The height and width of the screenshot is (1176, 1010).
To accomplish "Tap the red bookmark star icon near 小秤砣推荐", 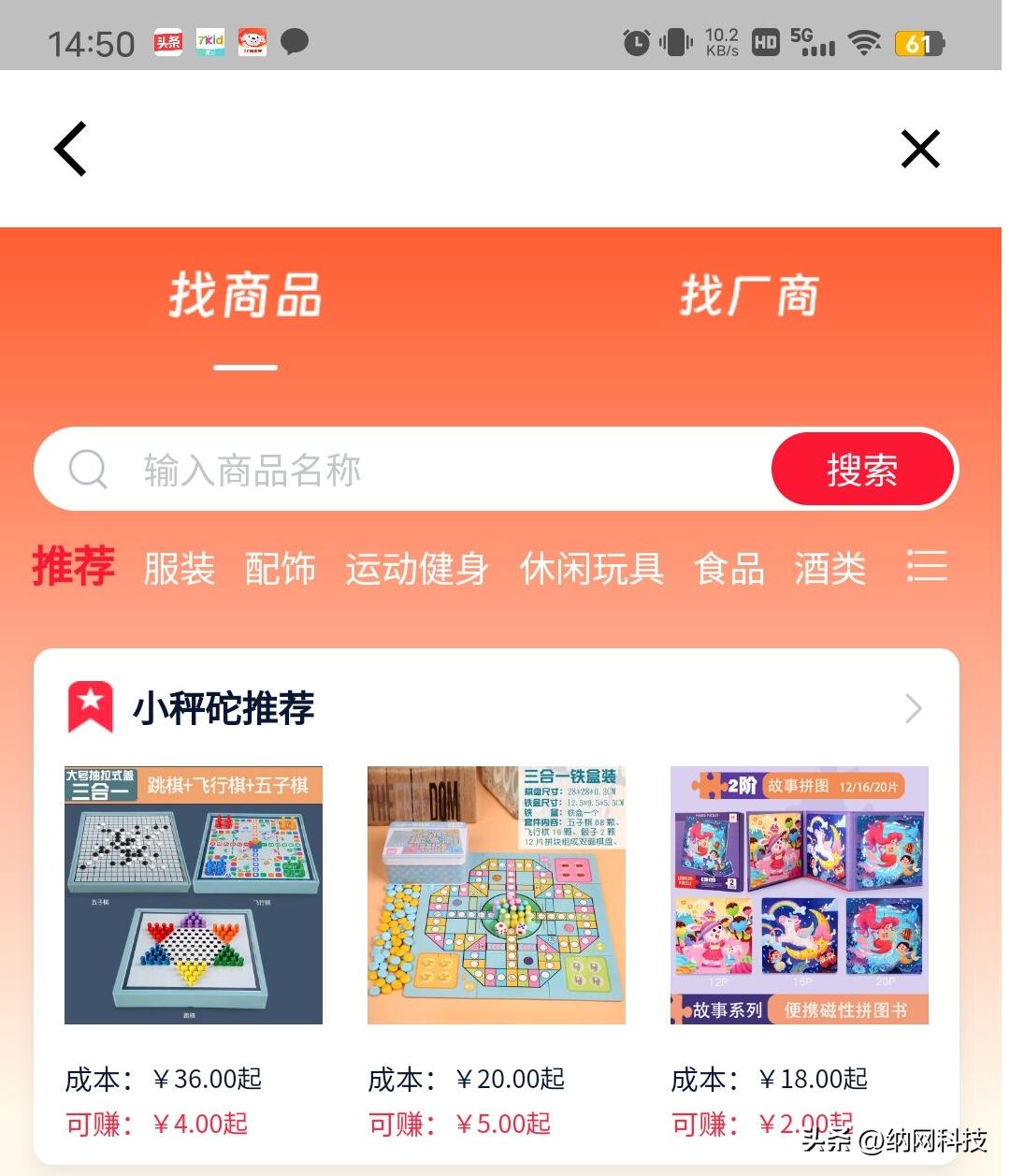I will click(90, 707).
